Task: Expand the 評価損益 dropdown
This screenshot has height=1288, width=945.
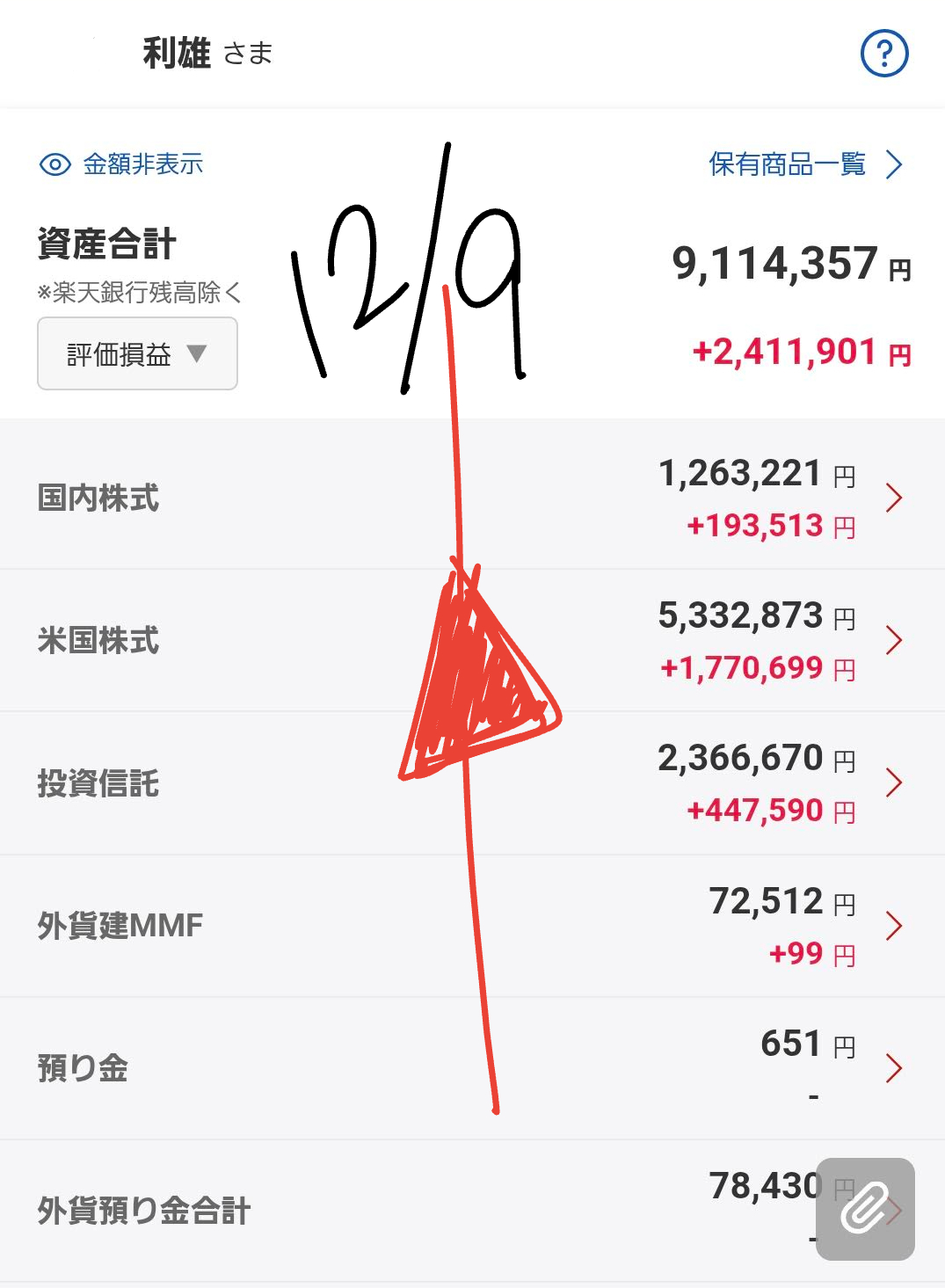Action: (137, 353)
